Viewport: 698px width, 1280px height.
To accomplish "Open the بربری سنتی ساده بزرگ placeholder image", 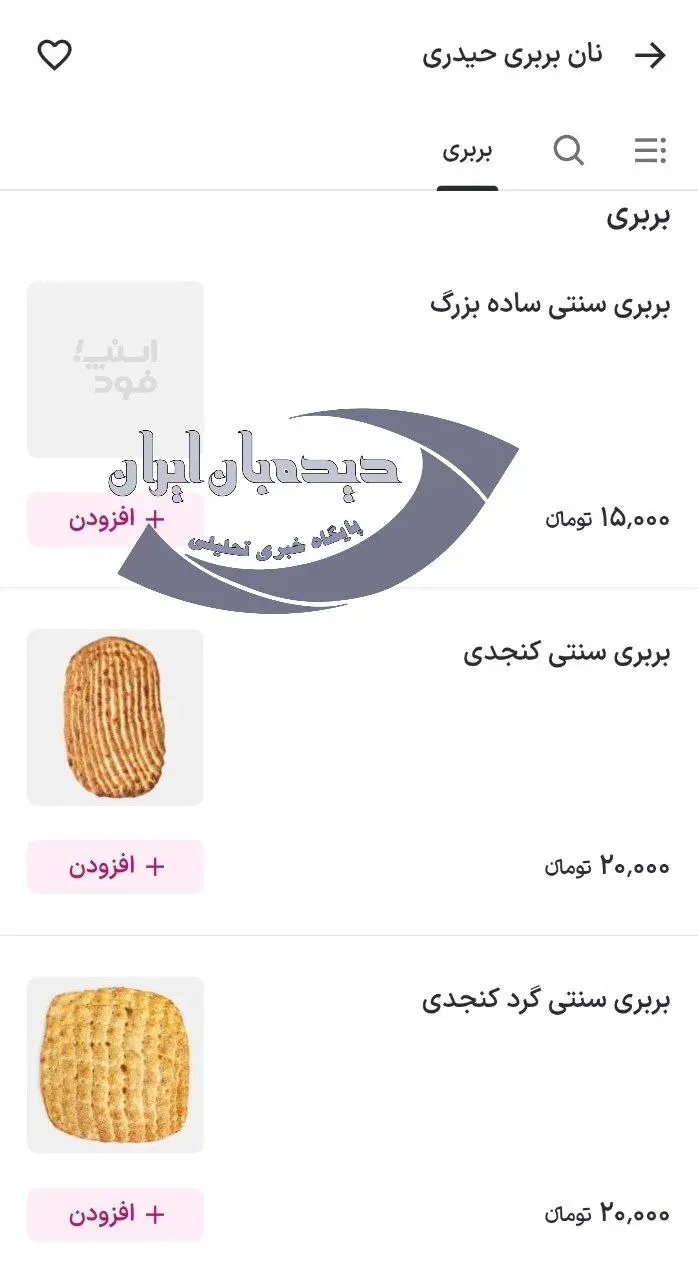I will click(115, 369).
